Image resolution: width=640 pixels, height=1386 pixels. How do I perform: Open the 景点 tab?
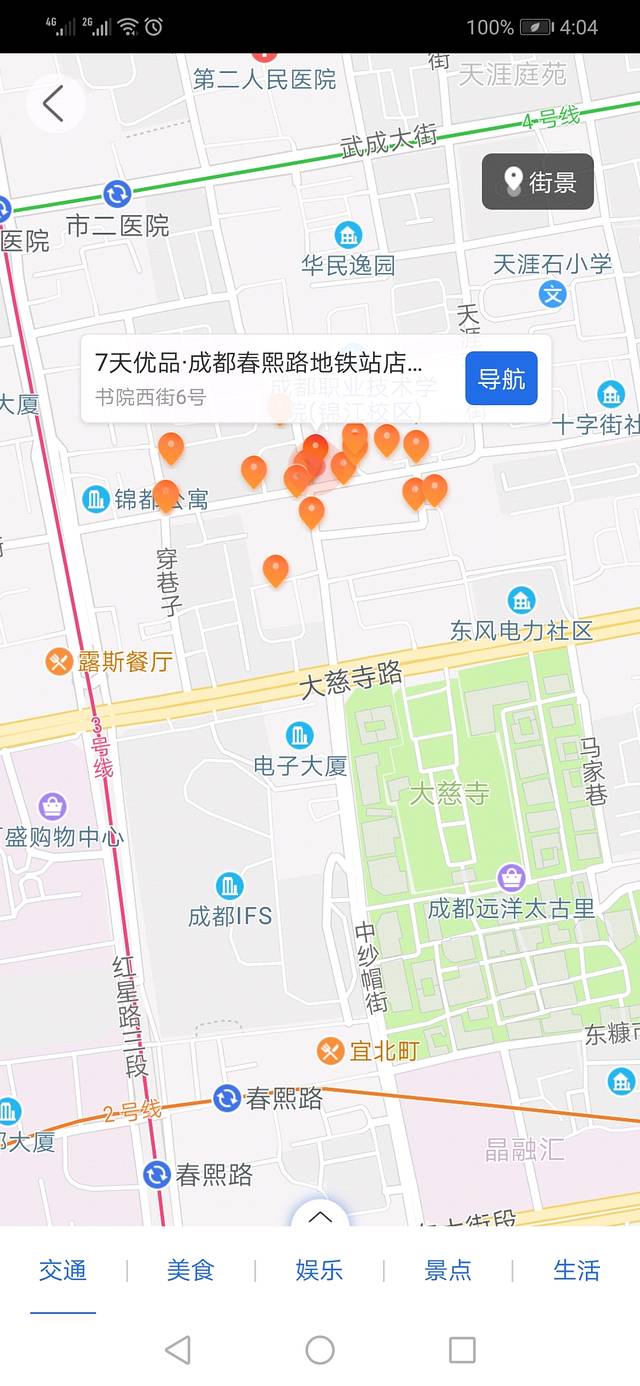point(448,1271)
